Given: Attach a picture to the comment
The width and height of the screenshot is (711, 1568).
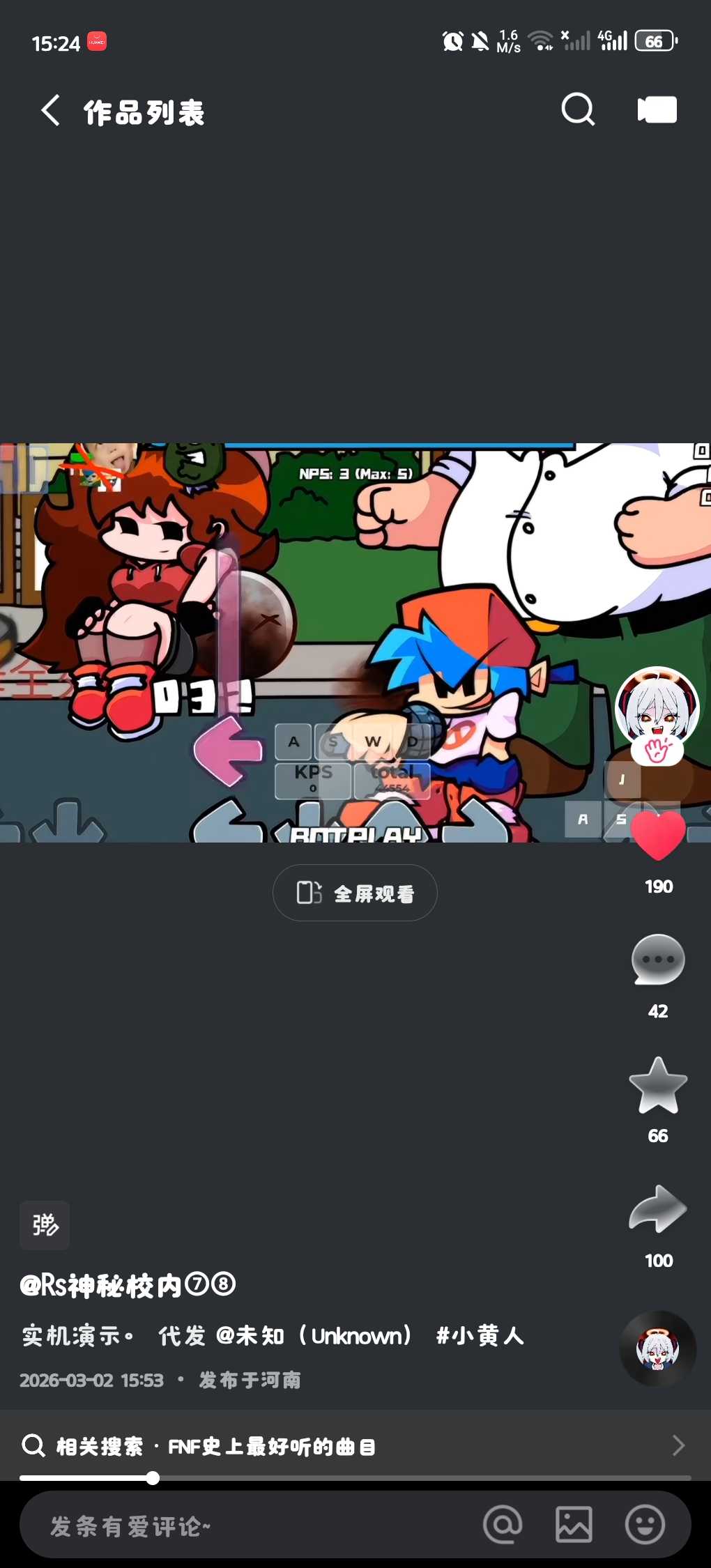Looking at the screenshot, I should [x=574, y=1525].
